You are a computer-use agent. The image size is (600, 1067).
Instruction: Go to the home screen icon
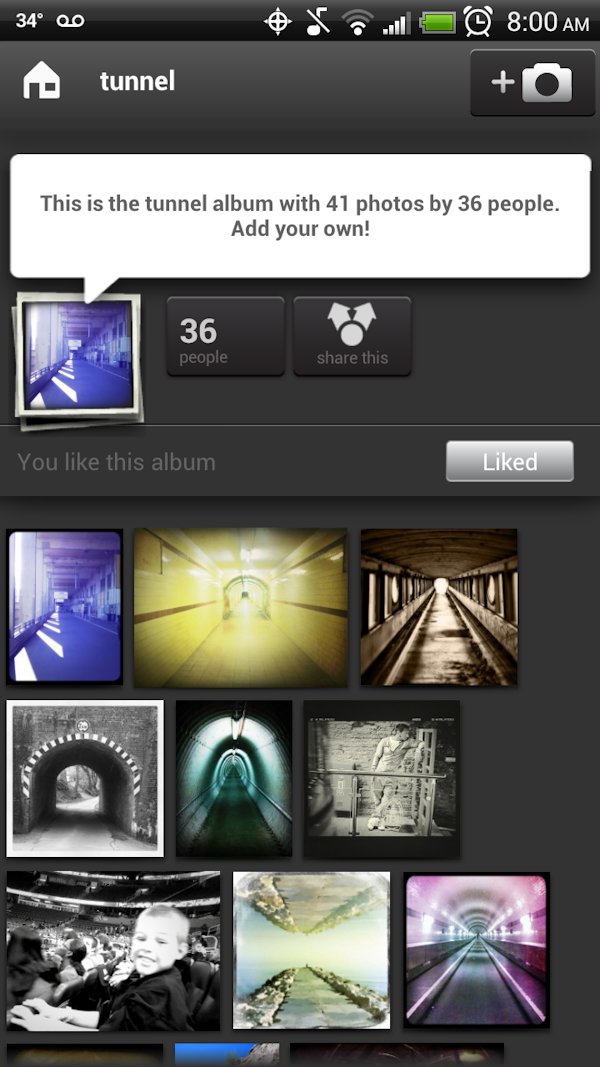(41, 81)
